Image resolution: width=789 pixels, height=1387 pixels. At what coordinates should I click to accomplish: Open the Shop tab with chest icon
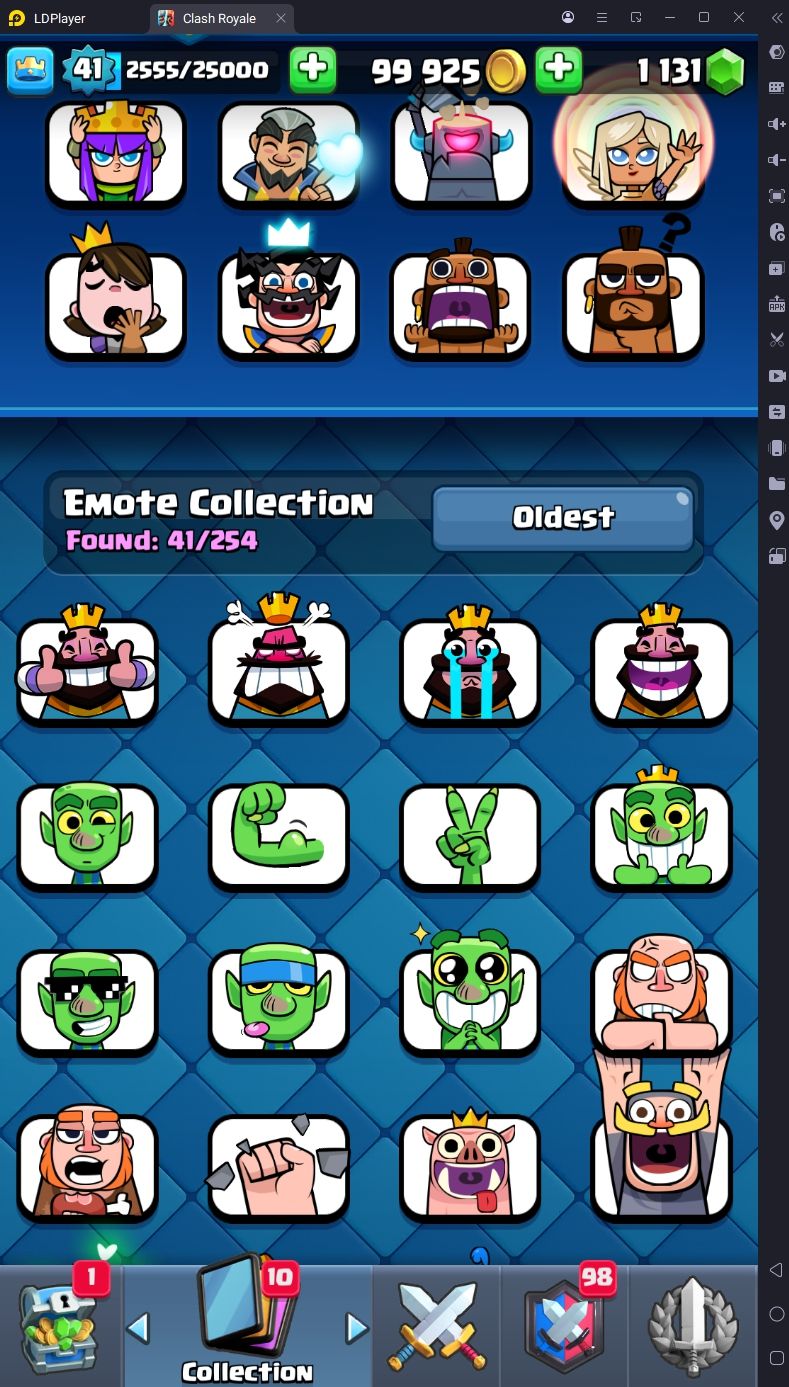[x=62, y=1326]
